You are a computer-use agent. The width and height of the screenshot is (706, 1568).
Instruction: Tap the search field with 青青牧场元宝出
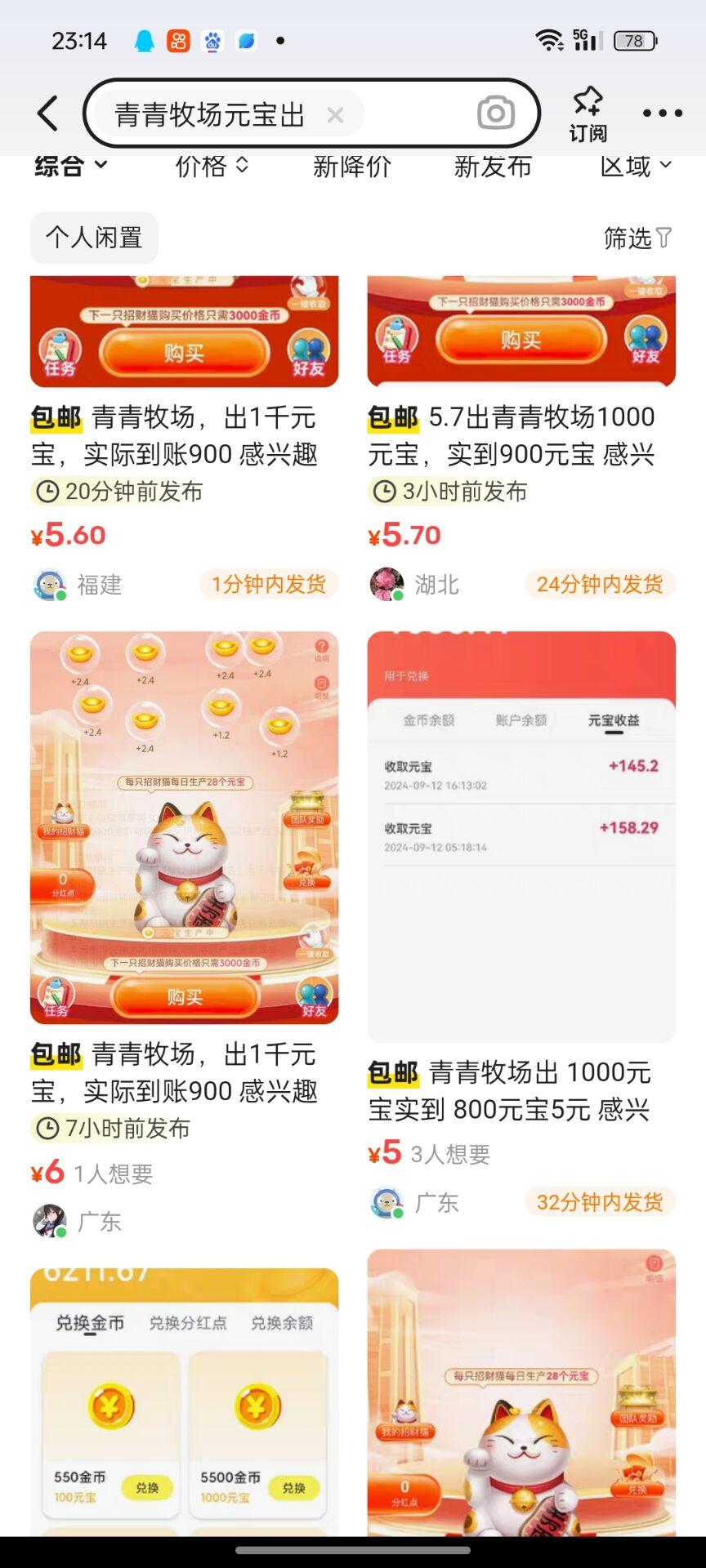[x=210, y=114]
